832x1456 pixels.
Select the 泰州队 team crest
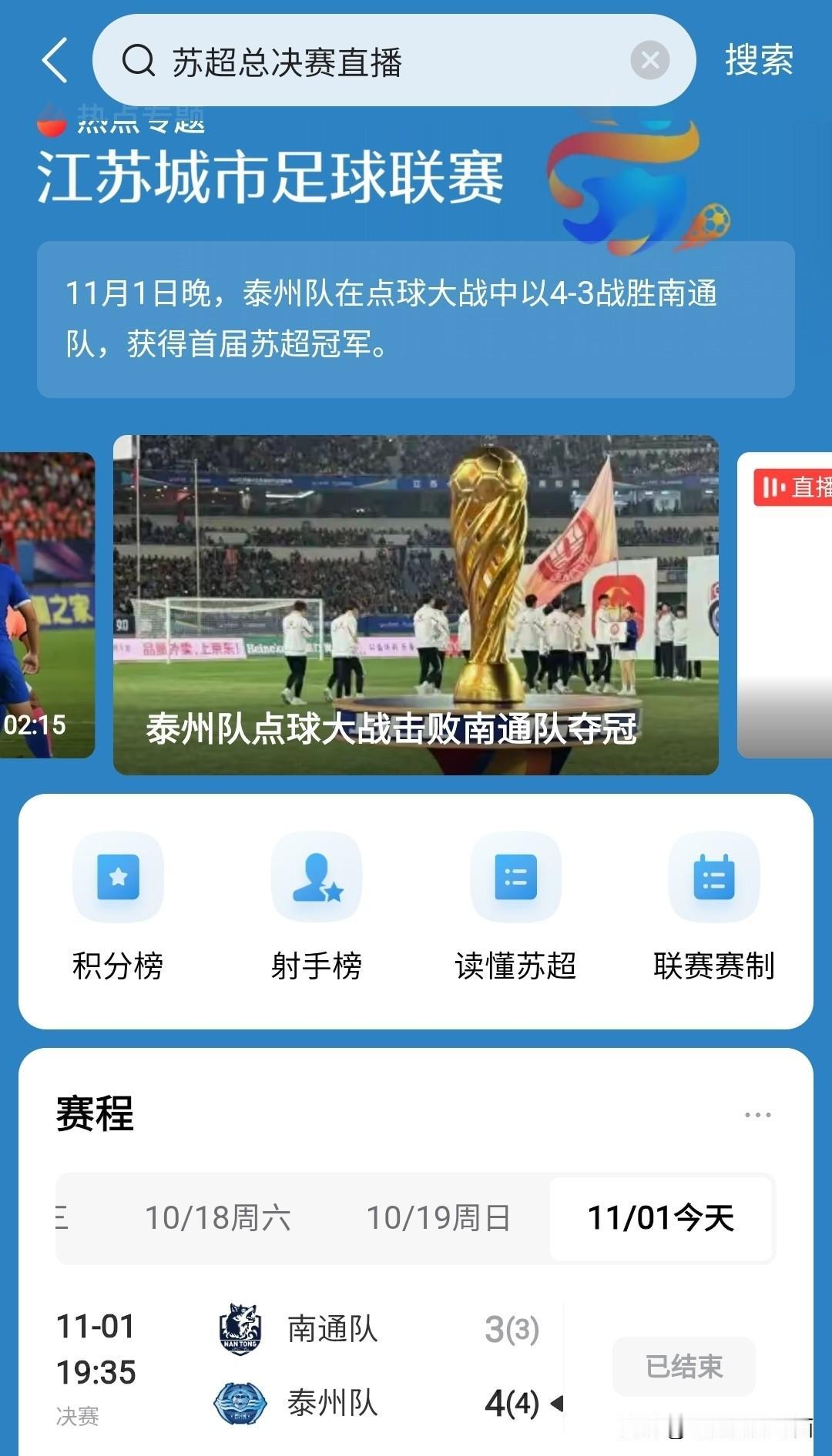click(x=239, y=1403)
